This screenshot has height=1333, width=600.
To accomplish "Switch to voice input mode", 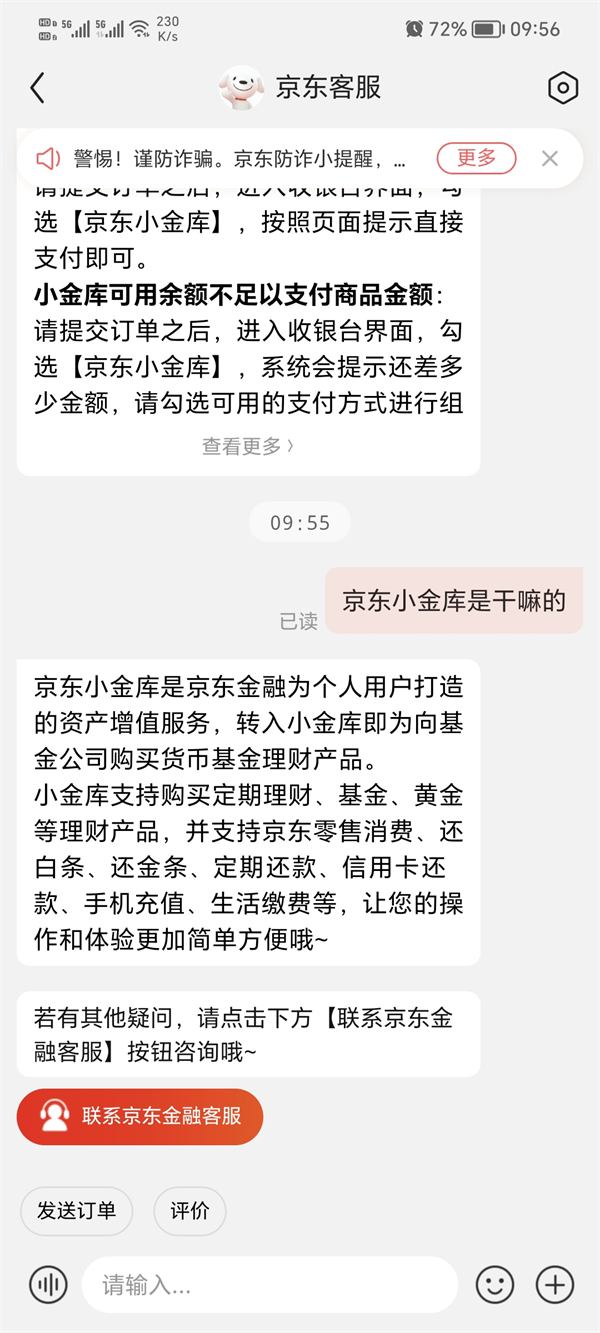I will (x=48, y=1285).
